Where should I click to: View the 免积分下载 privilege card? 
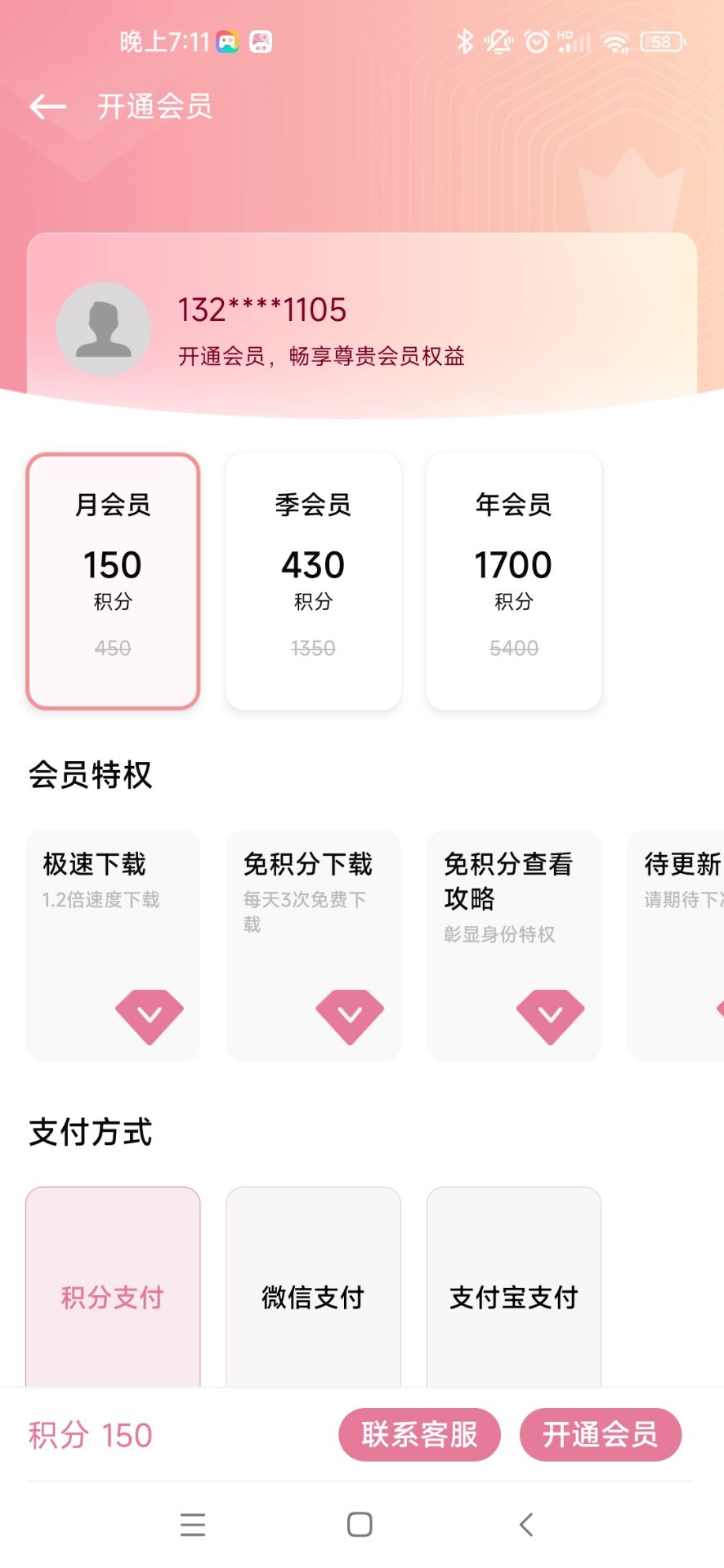point(313,946)
